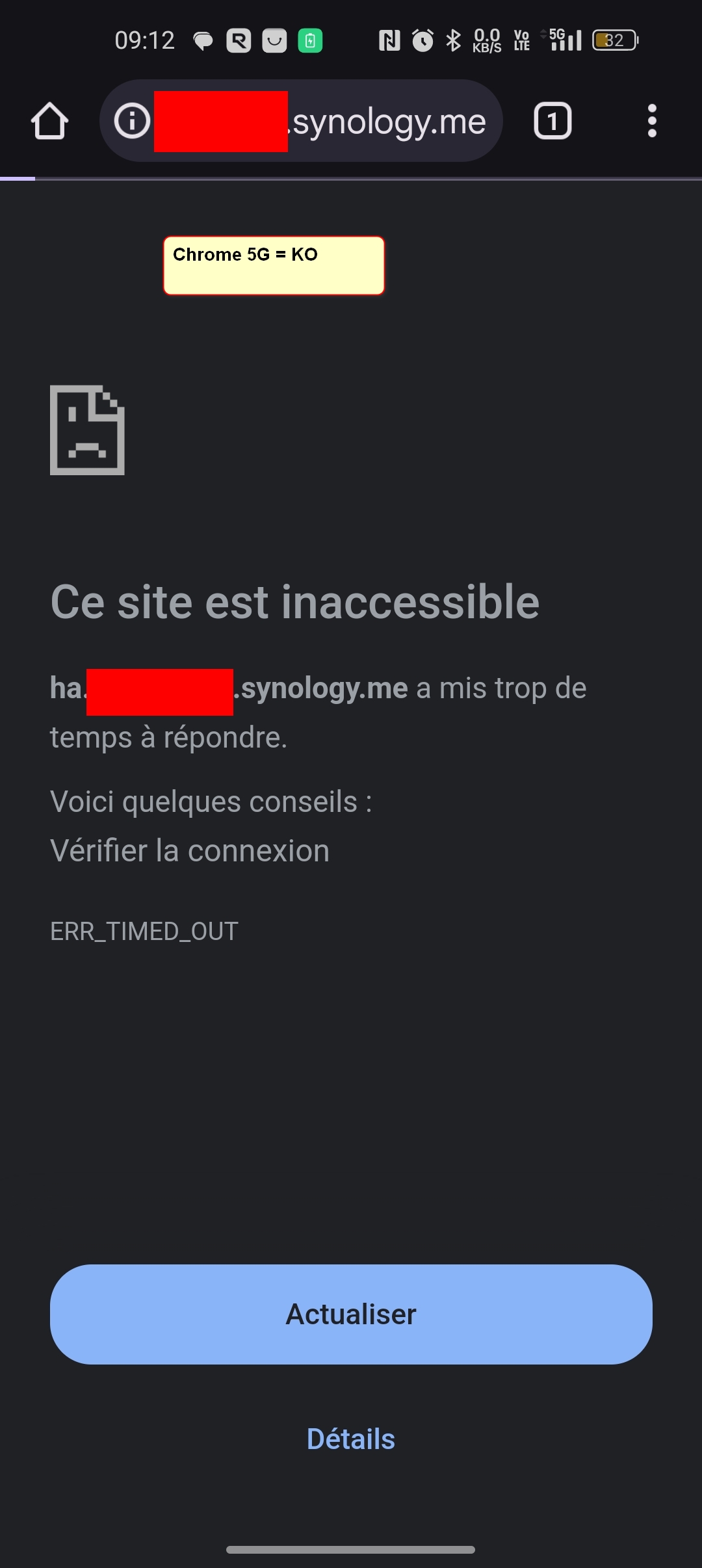
Task: Reload the page with Actualiser
Action: pyautogui.click(x=351, y=1314)
